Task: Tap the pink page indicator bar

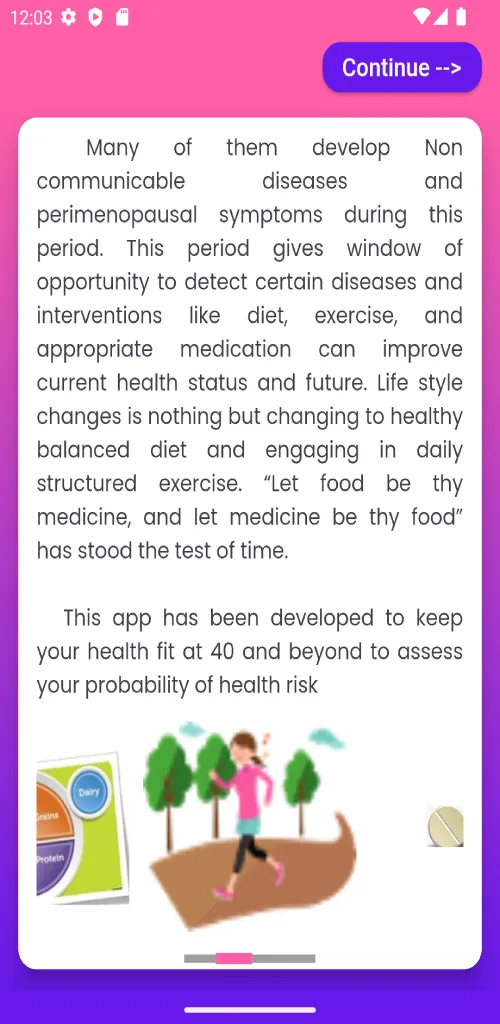Action: 234,959
